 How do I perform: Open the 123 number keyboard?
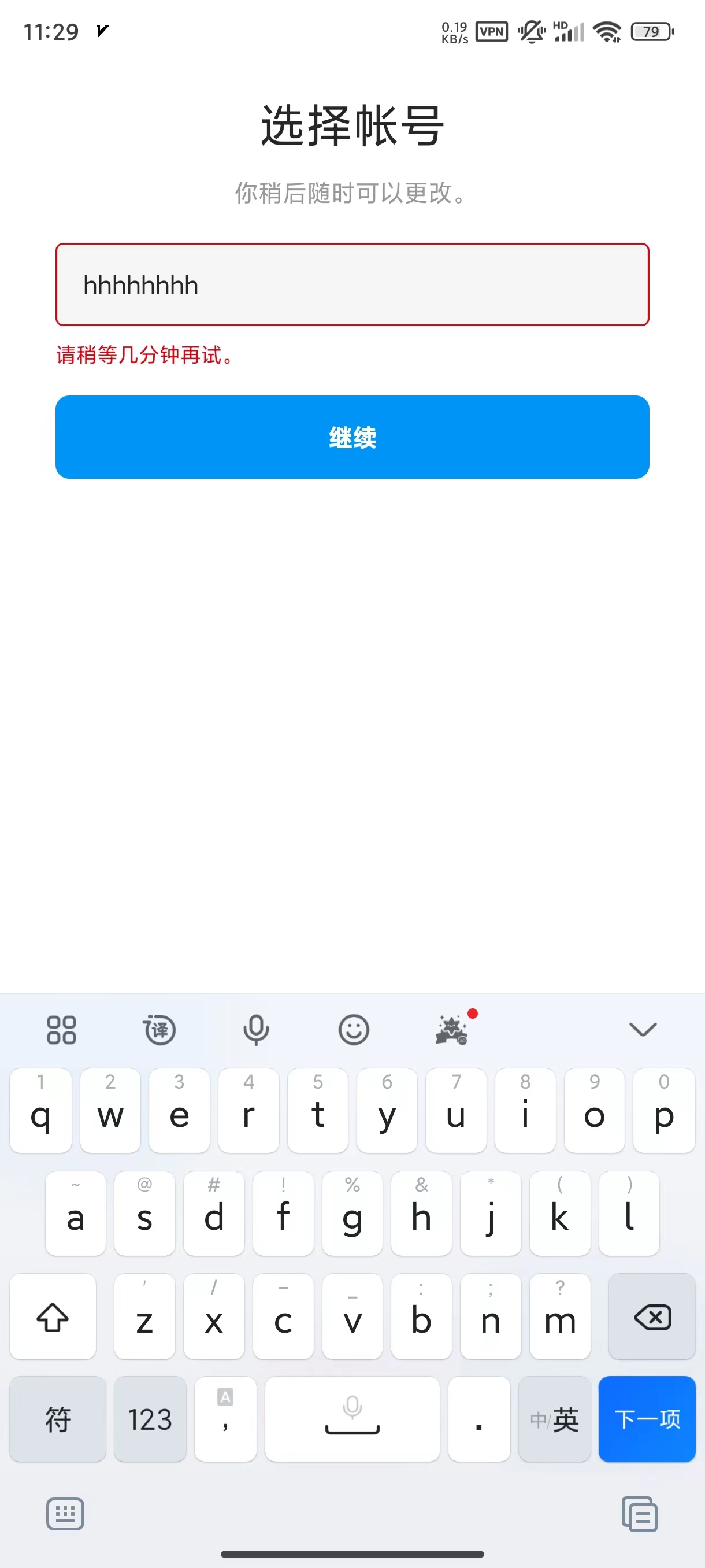point(150,1419)
